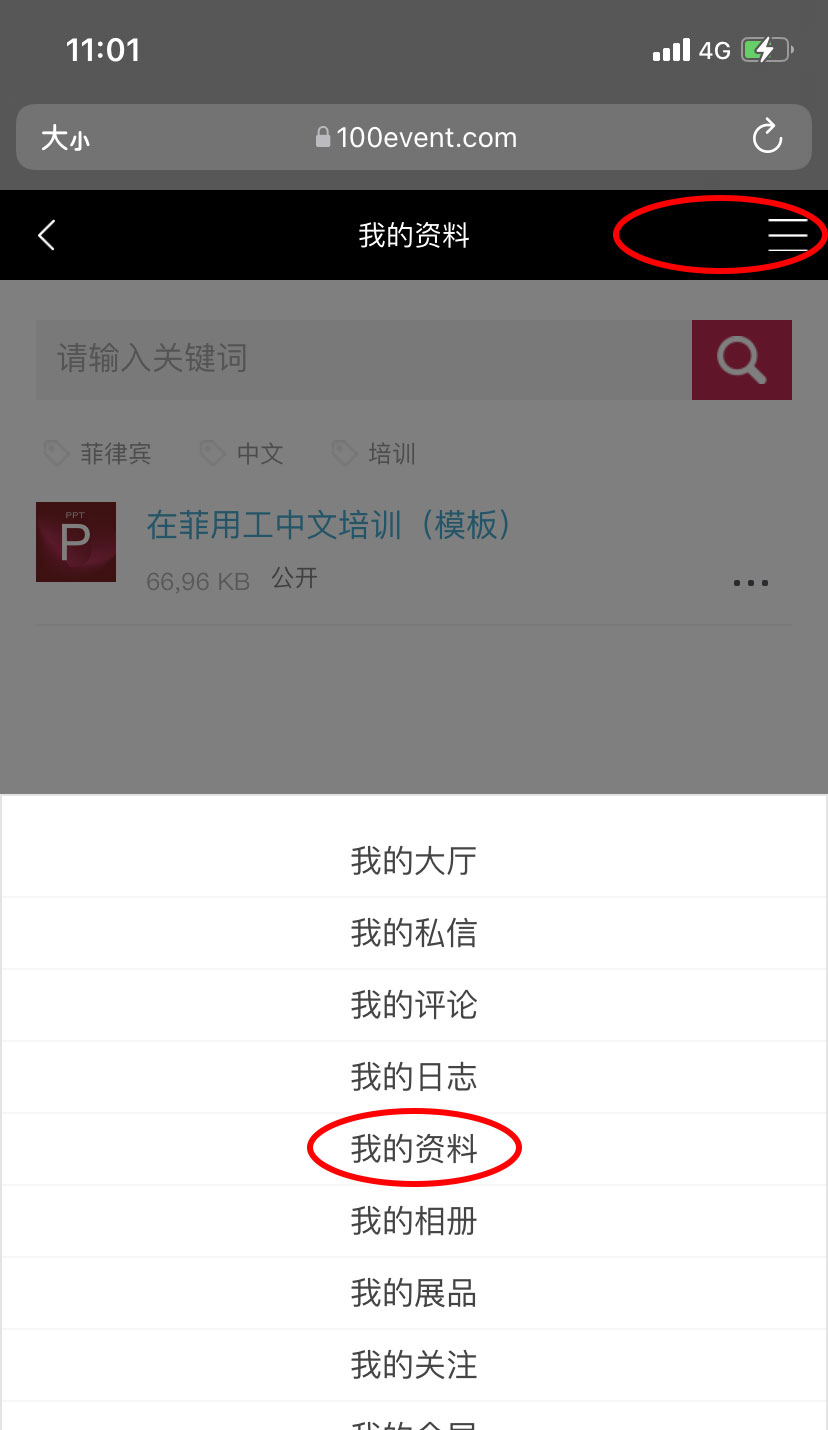This screenshot has height=1430, width=828.
Task: Tap the magnifier search button
Action: tap(741, 360)
